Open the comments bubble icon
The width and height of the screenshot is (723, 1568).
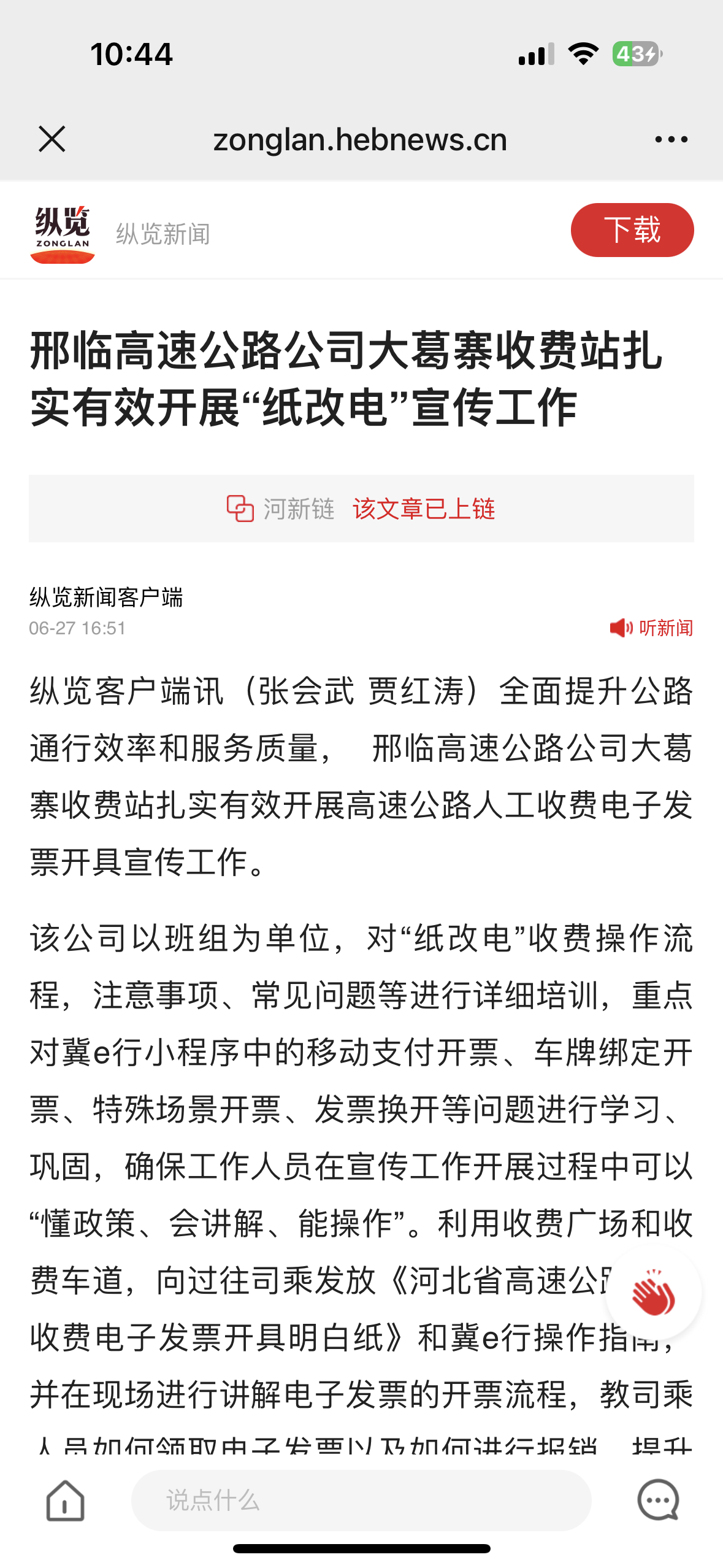[x=658, y=1500]
